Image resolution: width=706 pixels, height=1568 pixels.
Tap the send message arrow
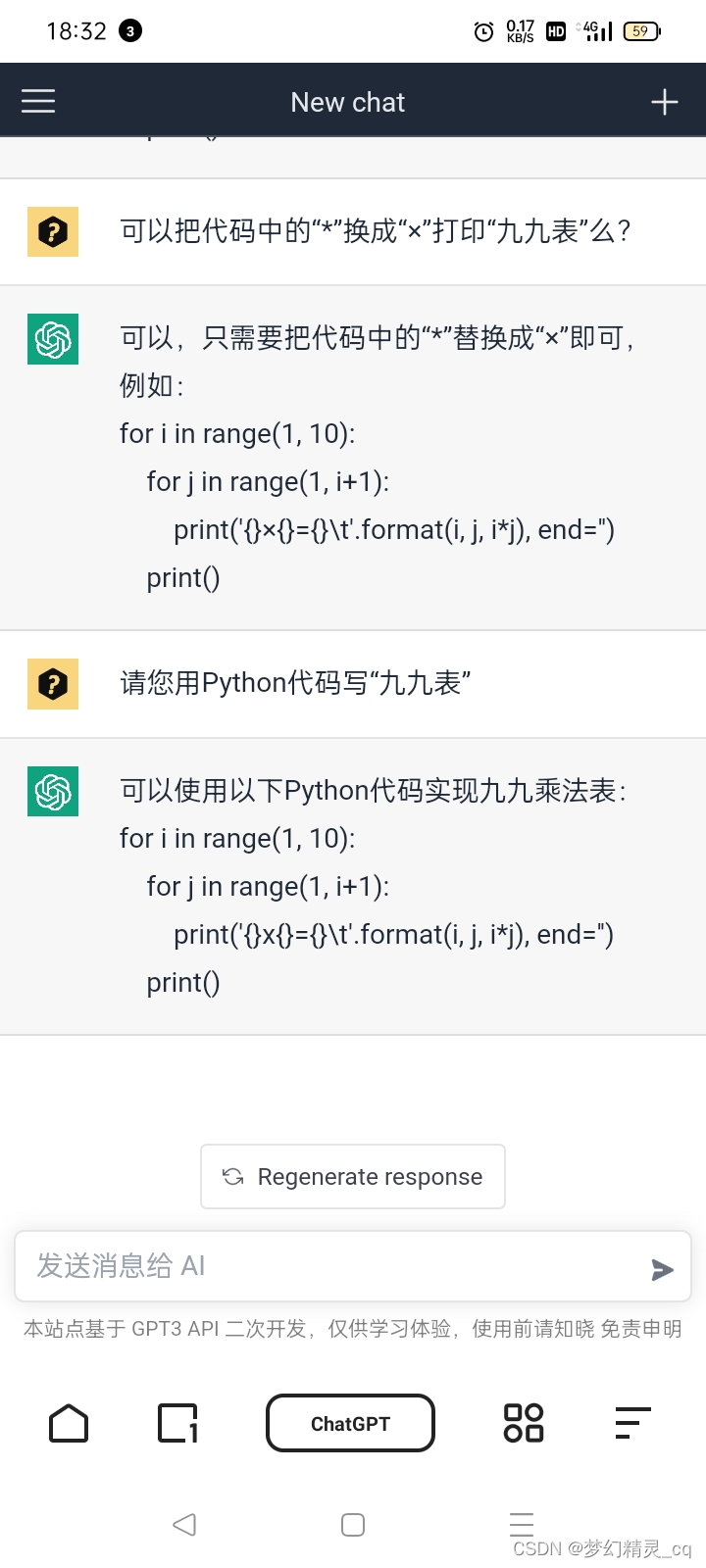(x=663, y=1268)
